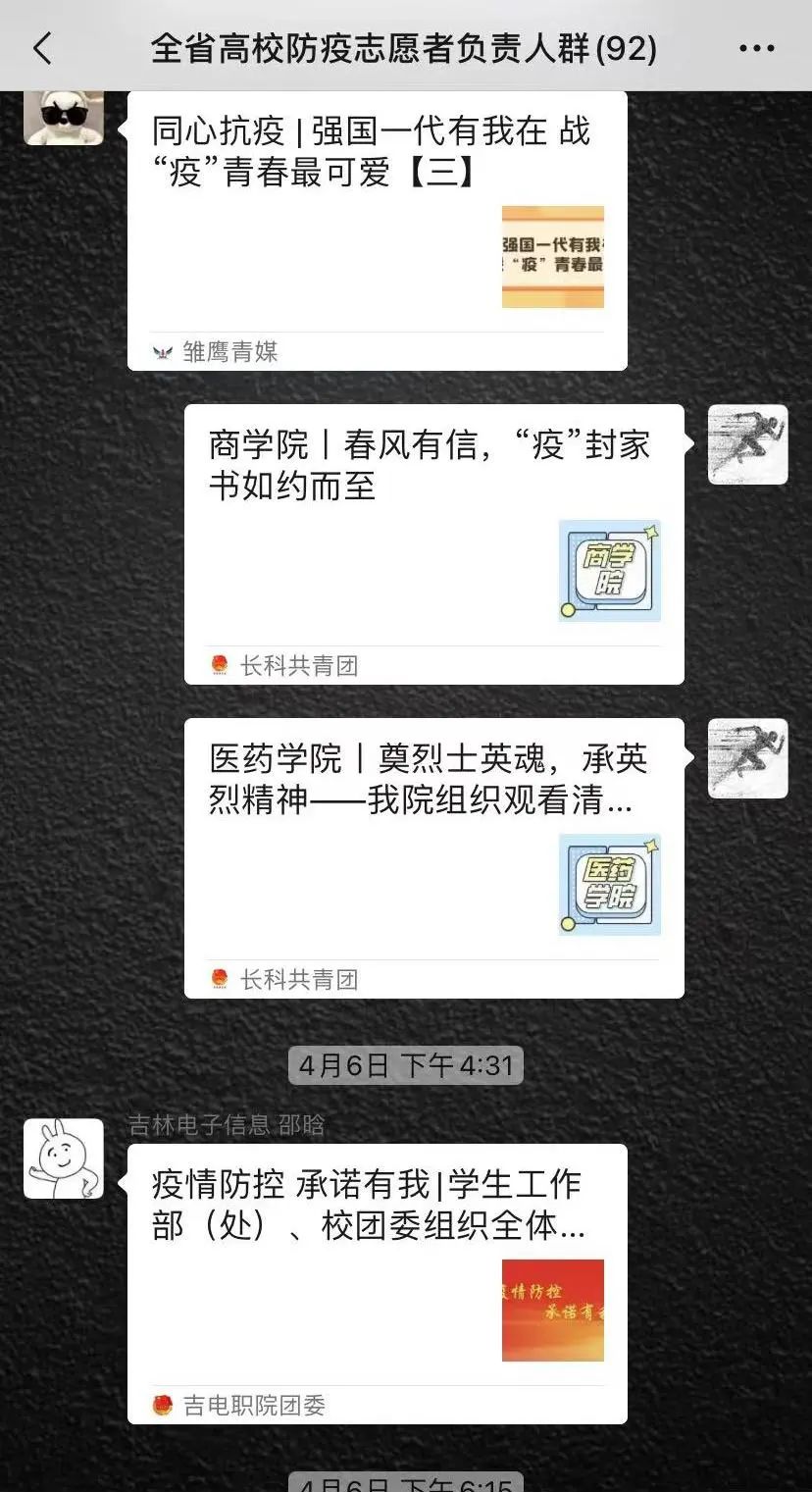The height and width of the screenshot is (1492, 812).
Task: View profile of 吉林电子信息 邵晗
Action: pos(64,1158)
